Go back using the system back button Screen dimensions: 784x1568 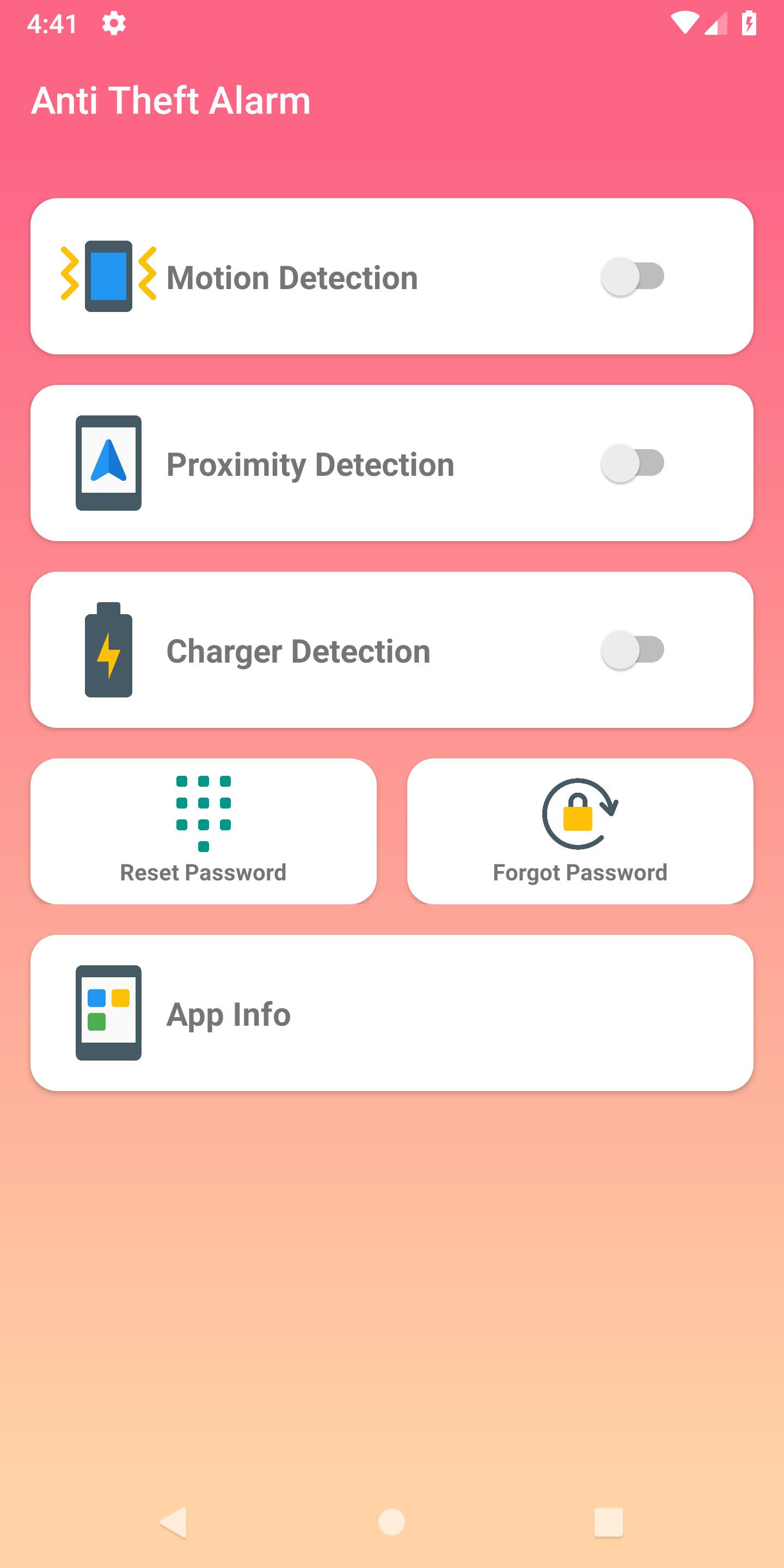174,1522
